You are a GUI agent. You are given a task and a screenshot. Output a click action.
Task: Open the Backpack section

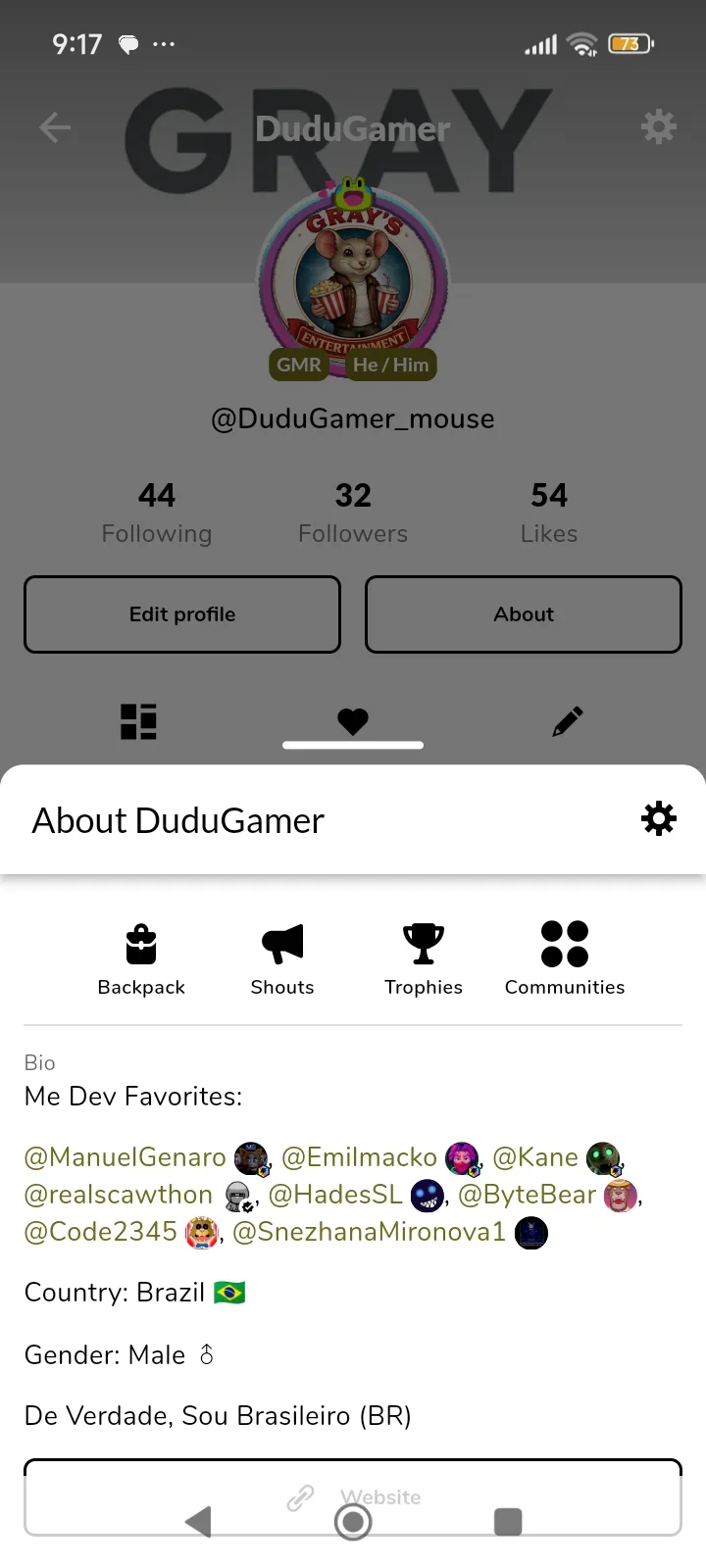(141, 959)
